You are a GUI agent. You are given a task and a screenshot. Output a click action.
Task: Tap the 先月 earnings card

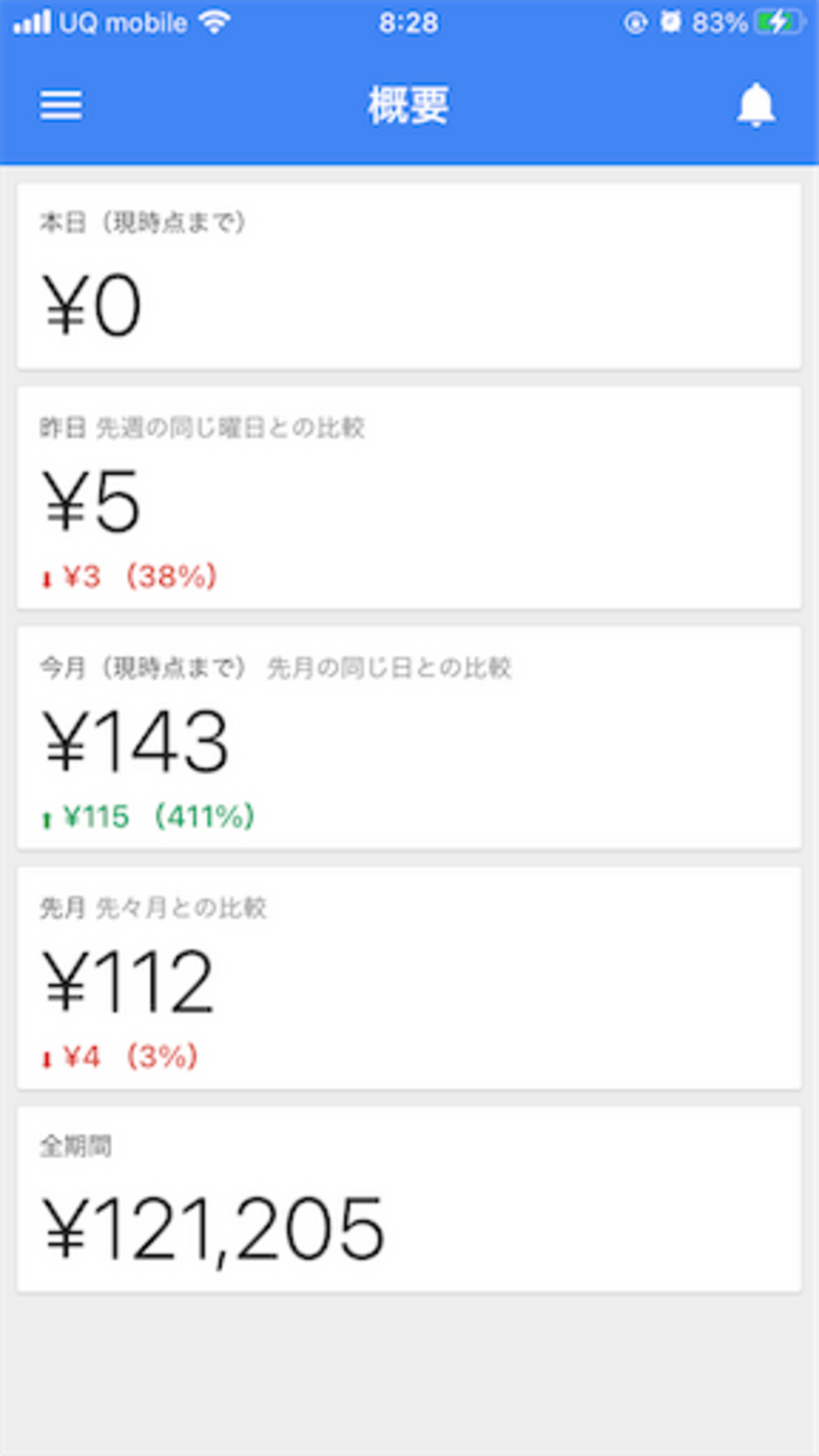409,978
